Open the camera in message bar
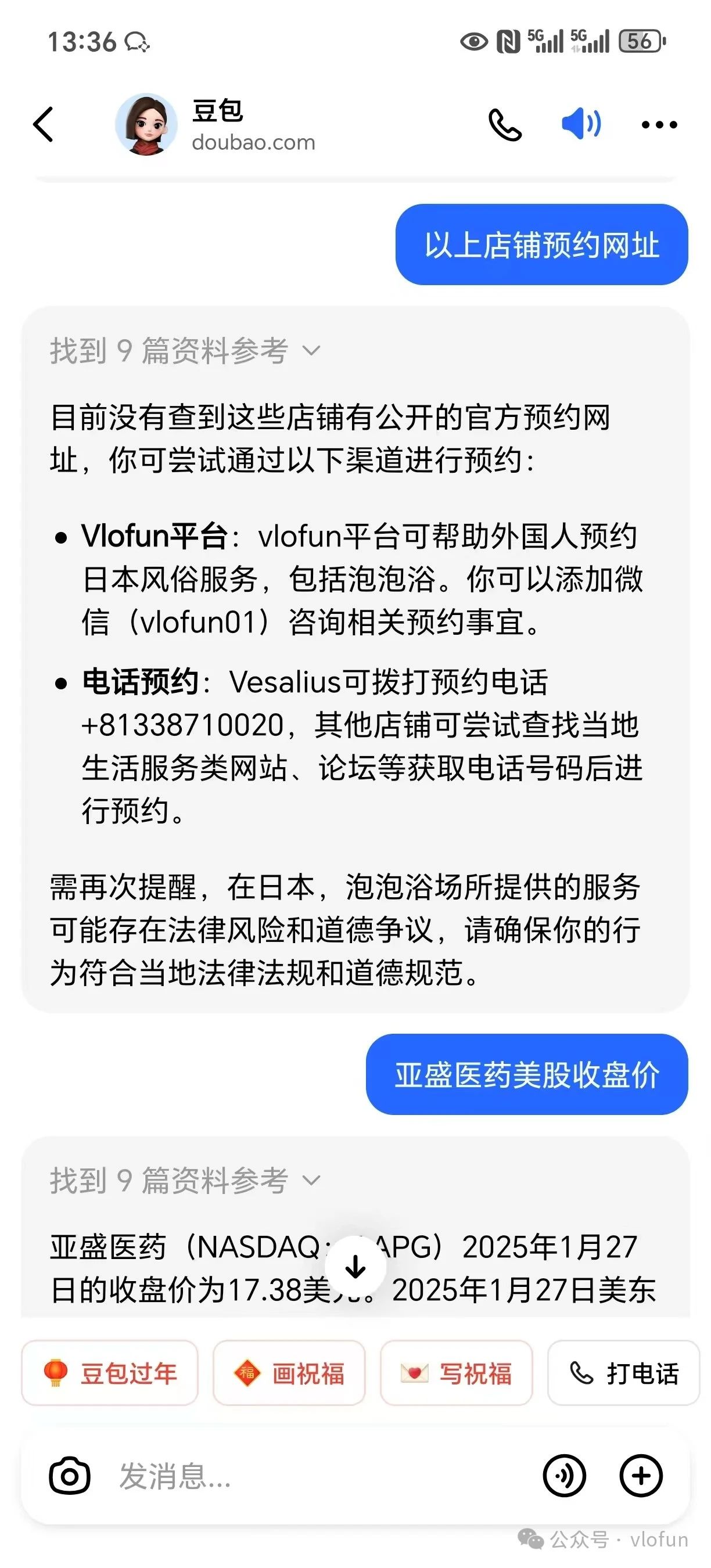Screen dimensions: 711x1568 [69, 1476]
